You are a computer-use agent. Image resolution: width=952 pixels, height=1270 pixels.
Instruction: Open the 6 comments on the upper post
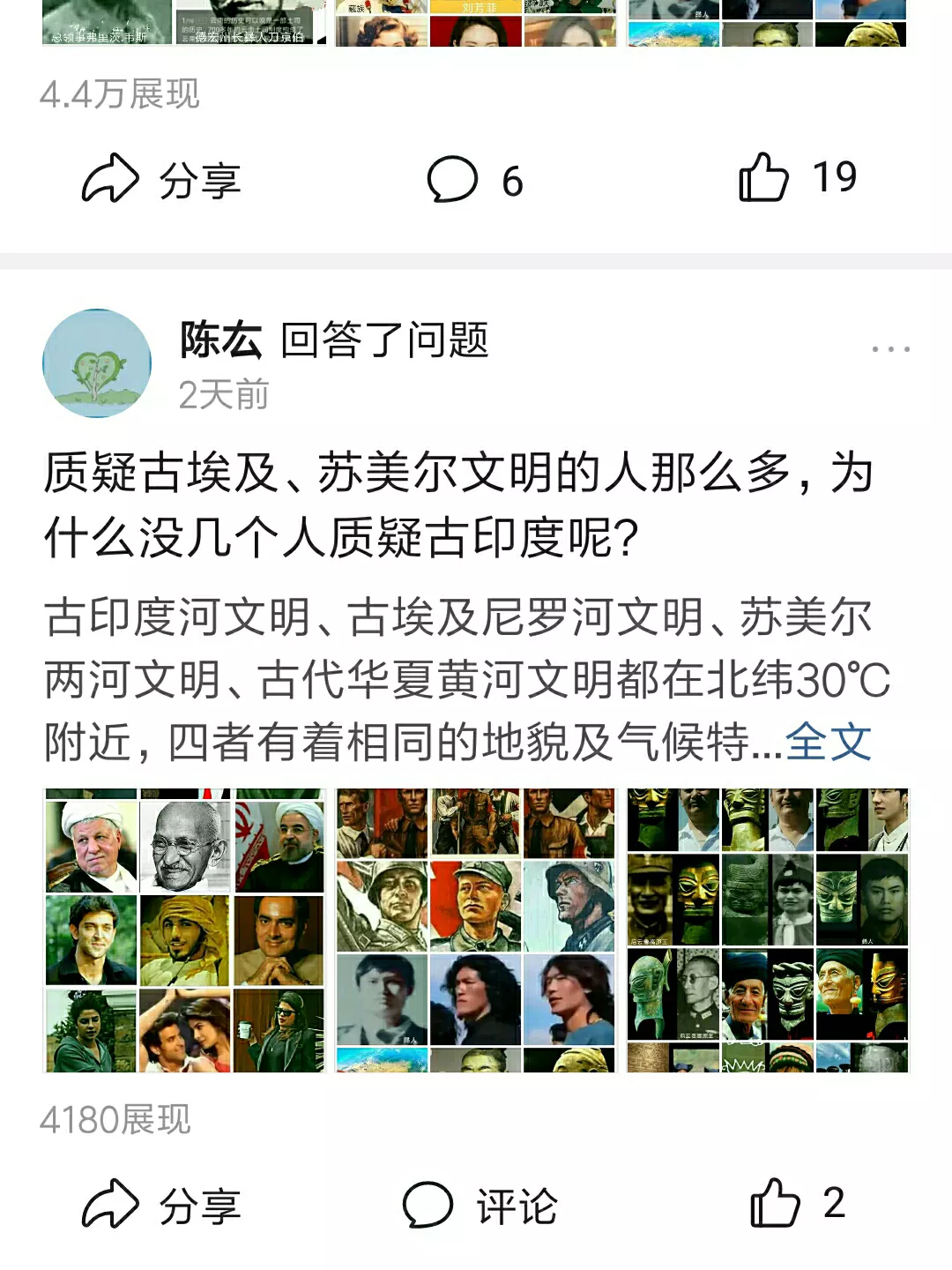pos(475,180)
